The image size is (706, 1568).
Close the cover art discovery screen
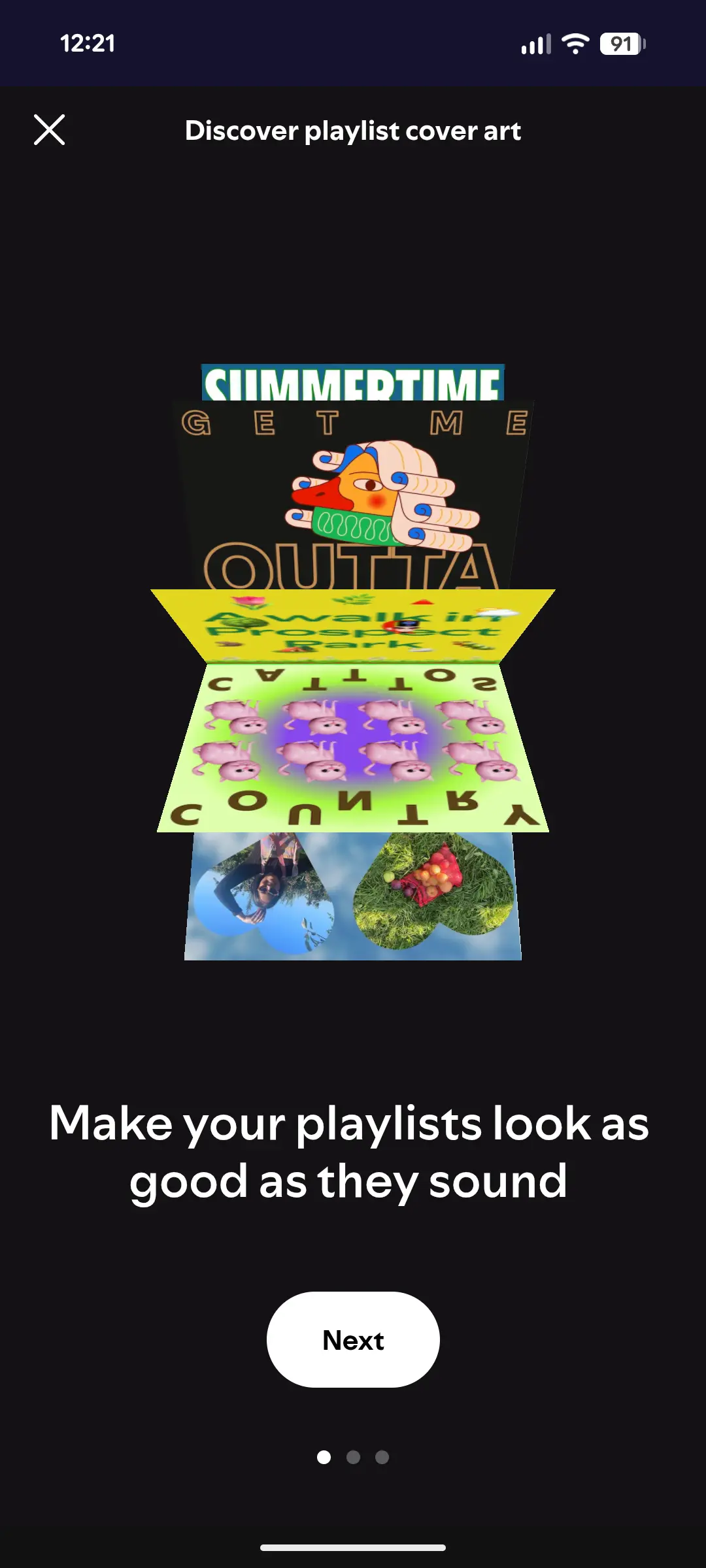(x=49, y=129)
